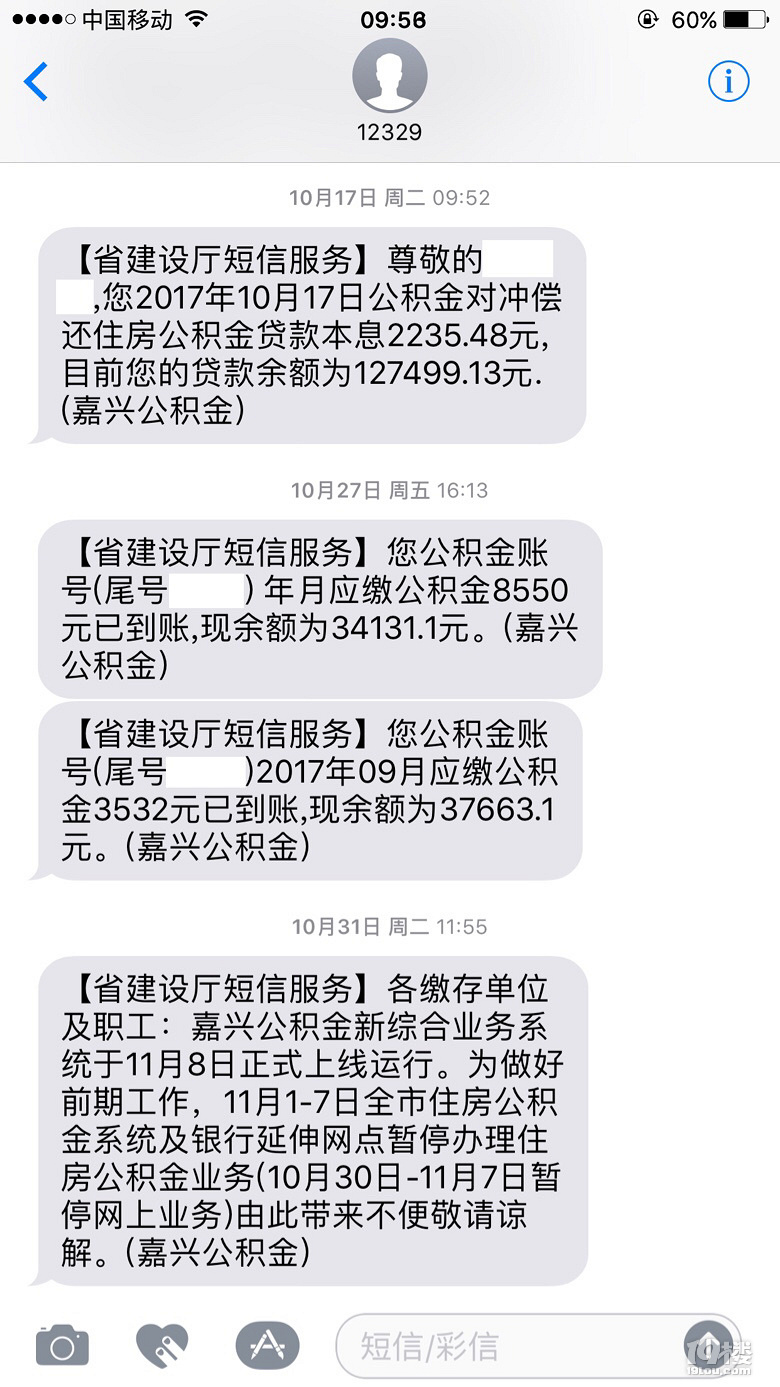Viewport: 780px width, 1387px height.
Task: Tap the blue info button
Action: pos(729,82)
